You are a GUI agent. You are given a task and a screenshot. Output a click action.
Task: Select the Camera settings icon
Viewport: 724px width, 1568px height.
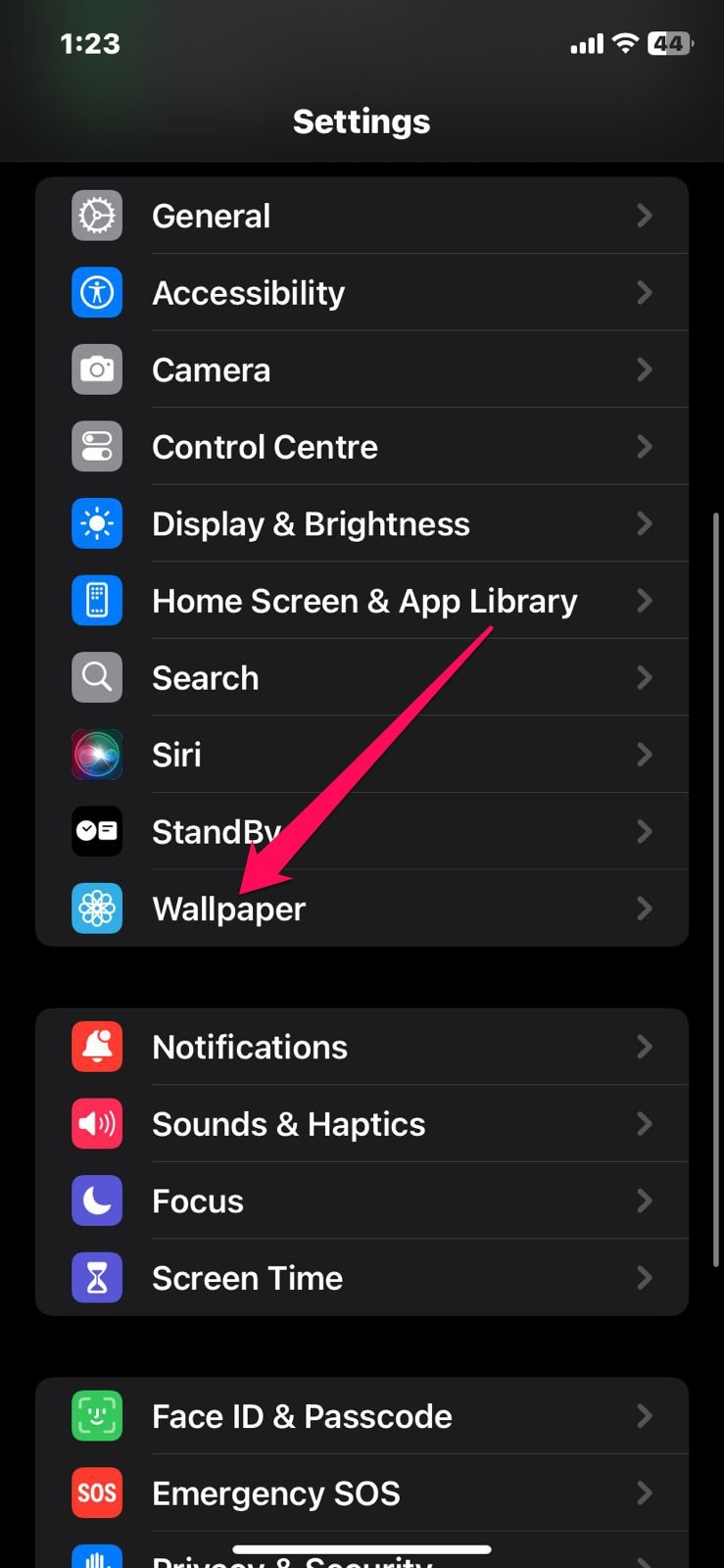[x=96, y=369]
